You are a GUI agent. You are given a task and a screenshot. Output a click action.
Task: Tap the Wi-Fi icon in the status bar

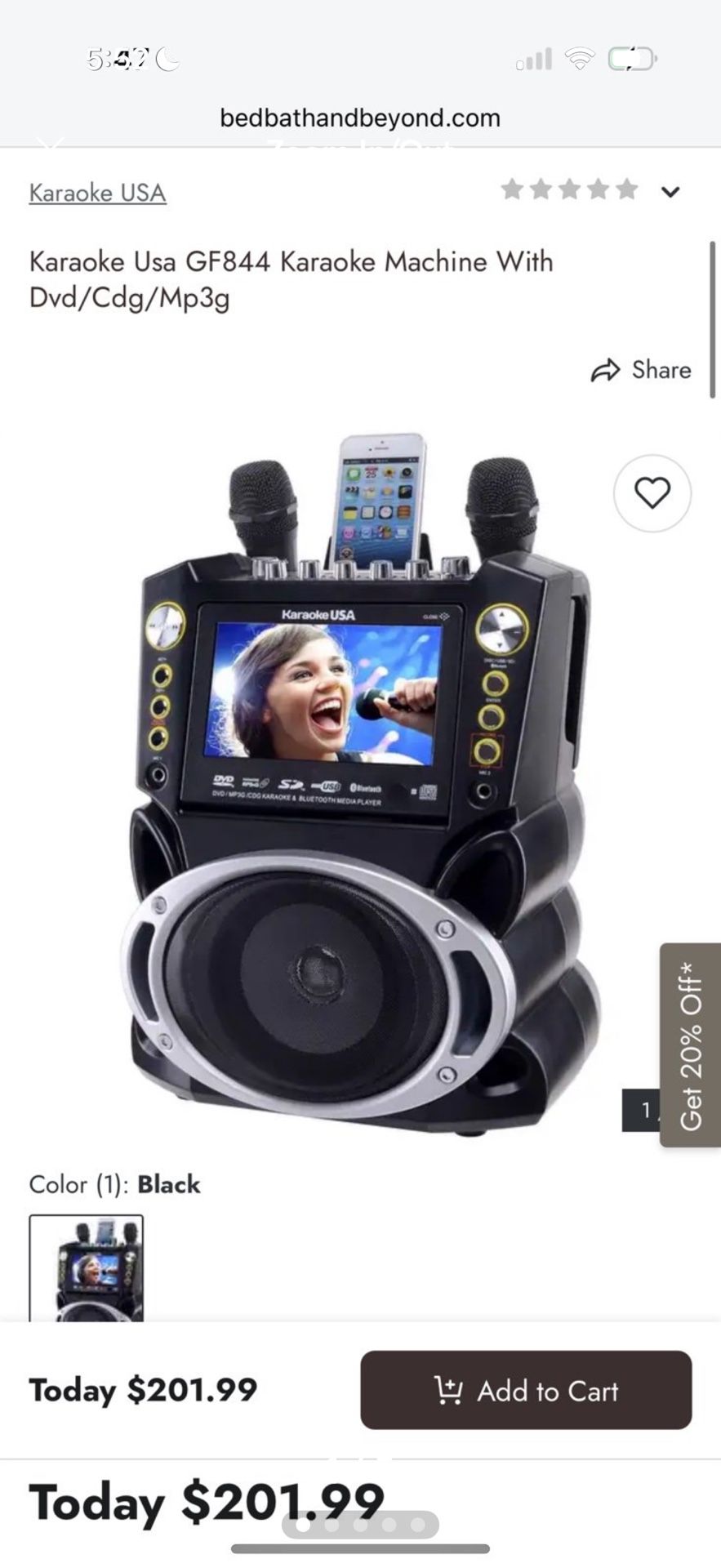(581, 57)
